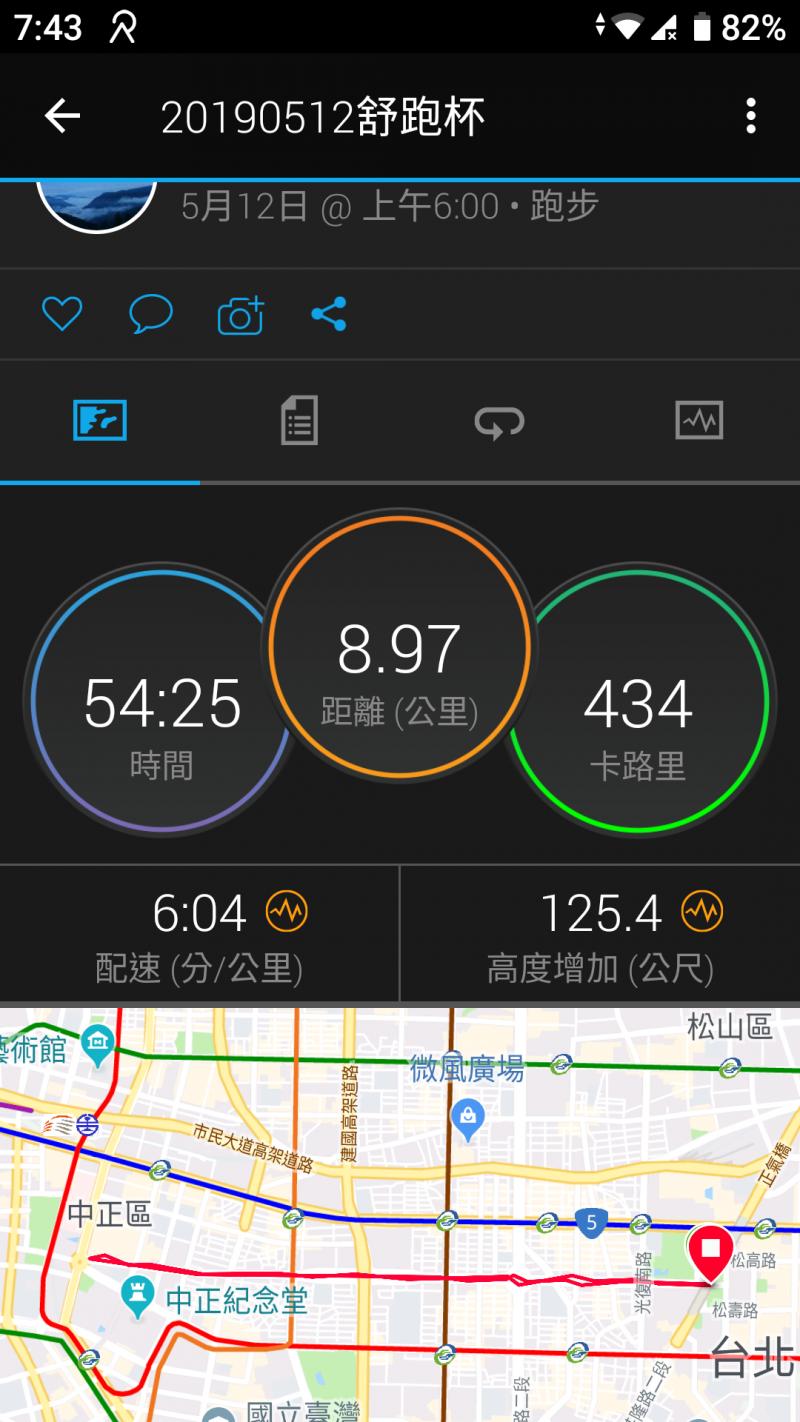Switch to the stats details tab
Screen dimensions: 800x1422
[x=299, y=420]
